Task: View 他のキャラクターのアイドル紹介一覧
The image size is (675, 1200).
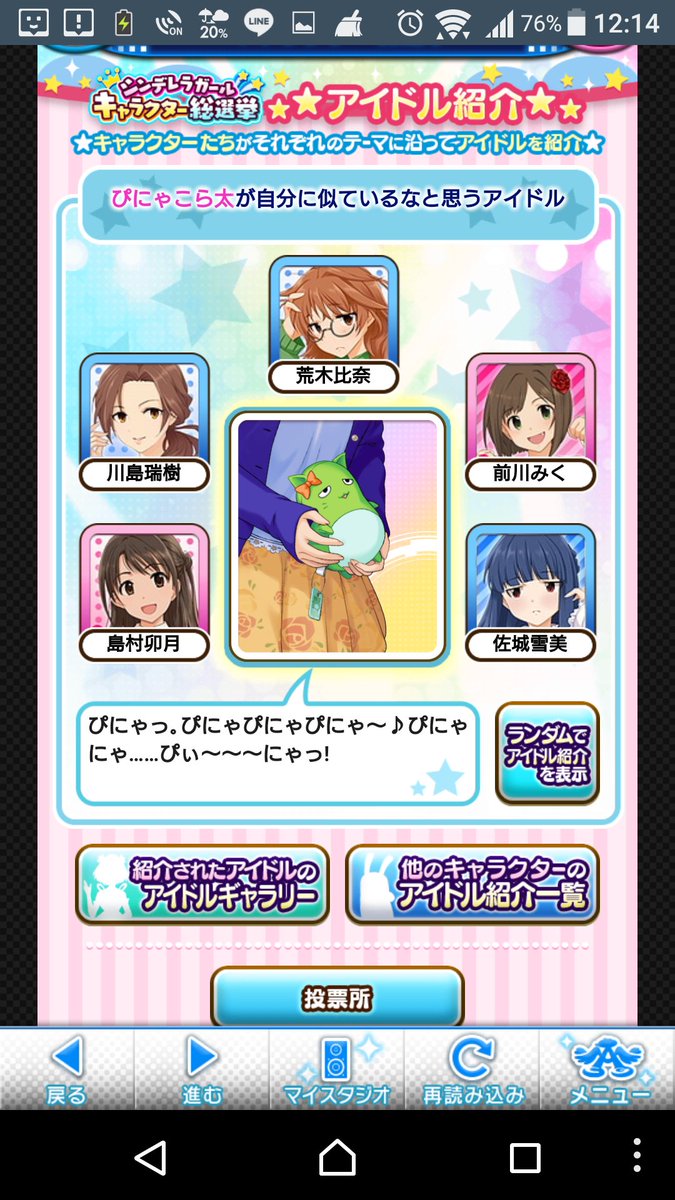Action: 472,885
